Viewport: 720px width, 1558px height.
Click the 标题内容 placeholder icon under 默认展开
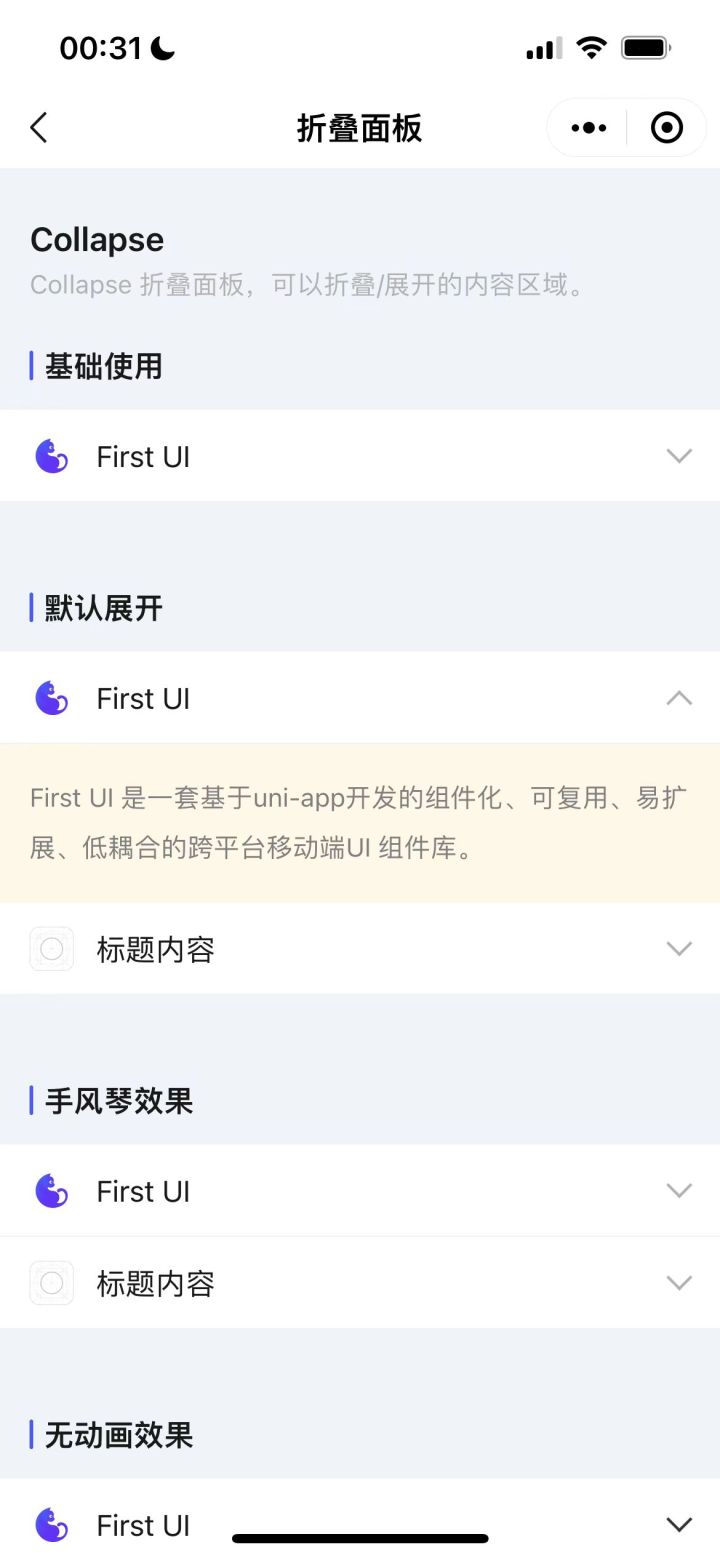click(x=51, y=948)
